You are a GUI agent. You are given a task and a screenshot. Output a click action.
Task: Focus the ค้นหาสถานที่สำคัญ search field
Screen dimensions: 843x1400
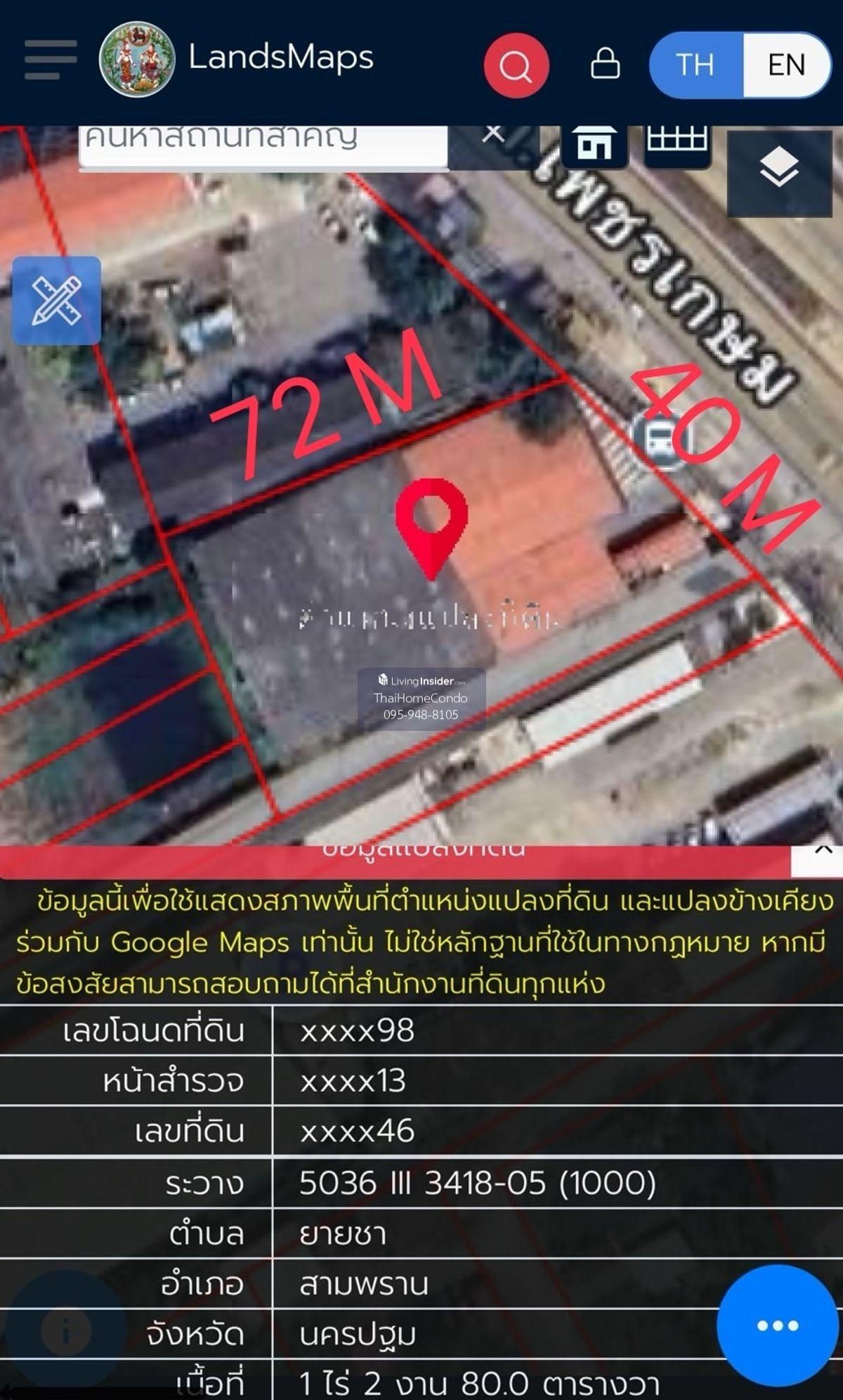tap(263, 143)
